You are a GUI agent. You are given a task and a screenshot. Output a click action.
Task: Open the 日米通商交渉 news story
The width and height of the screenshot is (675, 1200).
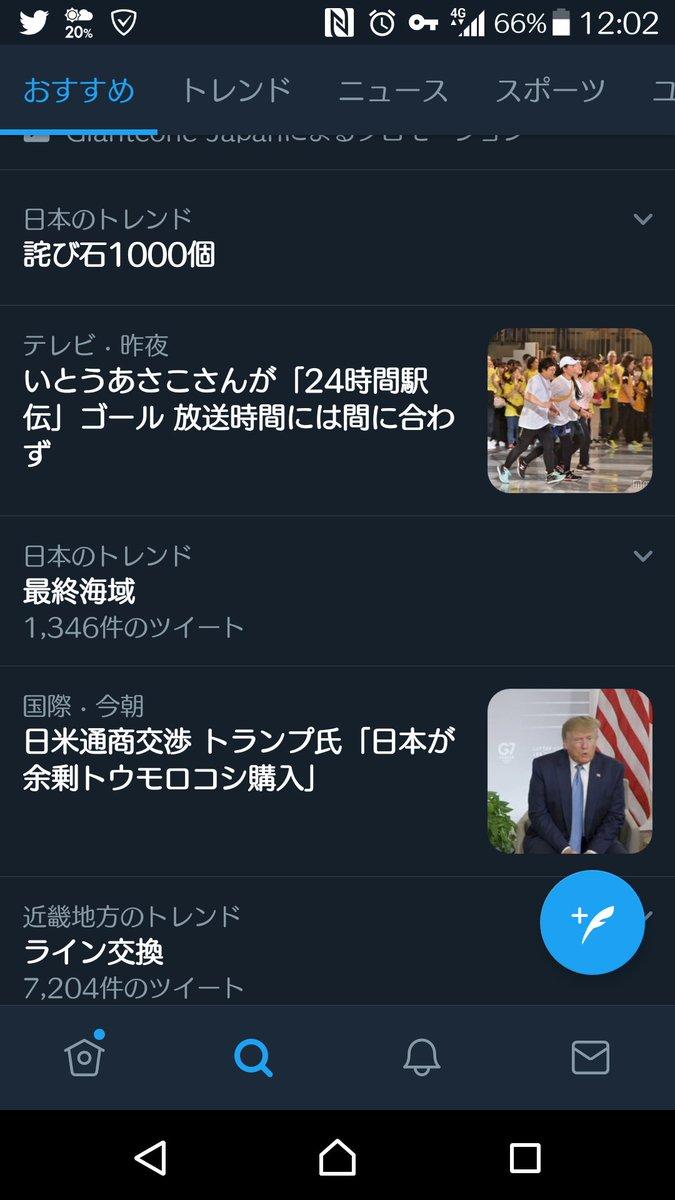click(x=240, y=759)
